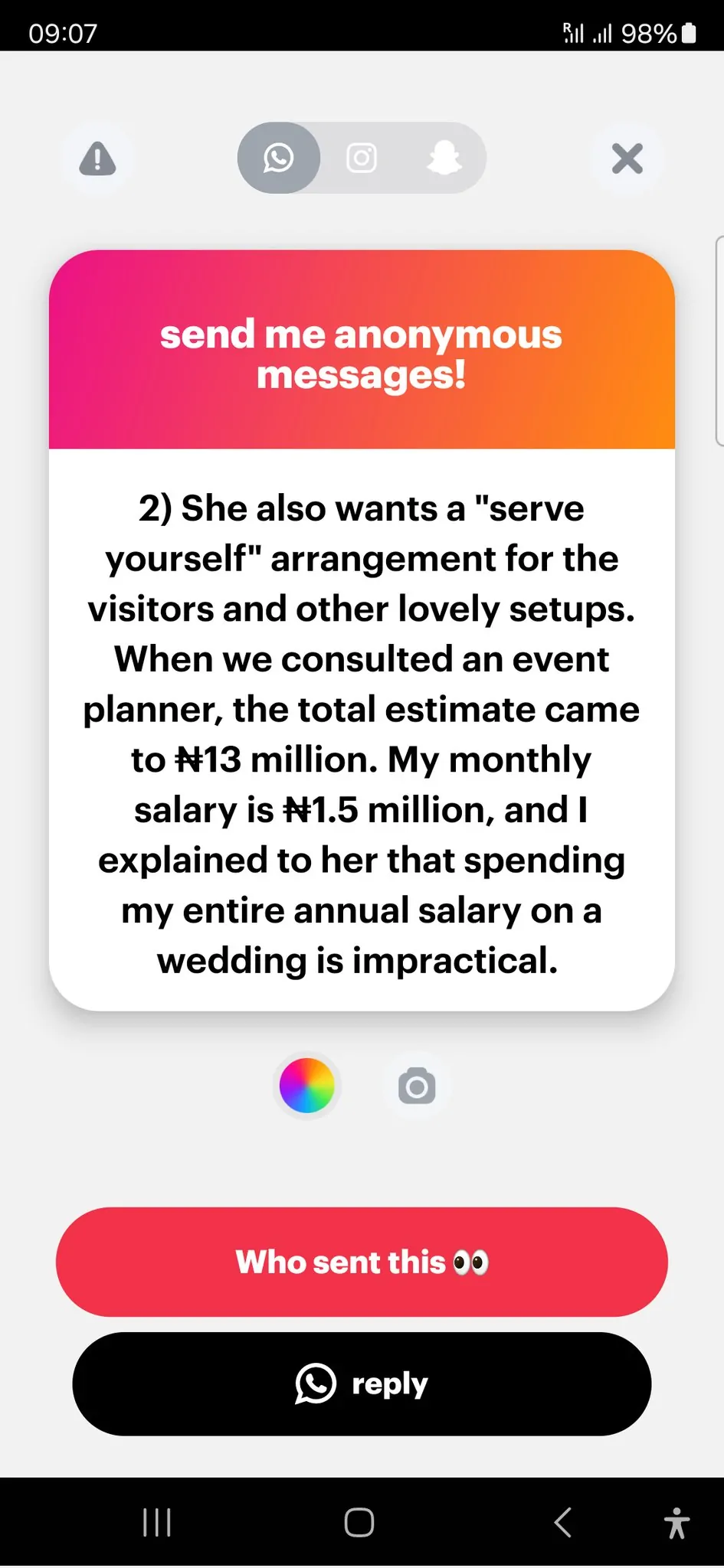Switch the share platform to Instagram
Image resolution: width=724 pixels, height=1568 pixels.
click(x=362, y=158)
